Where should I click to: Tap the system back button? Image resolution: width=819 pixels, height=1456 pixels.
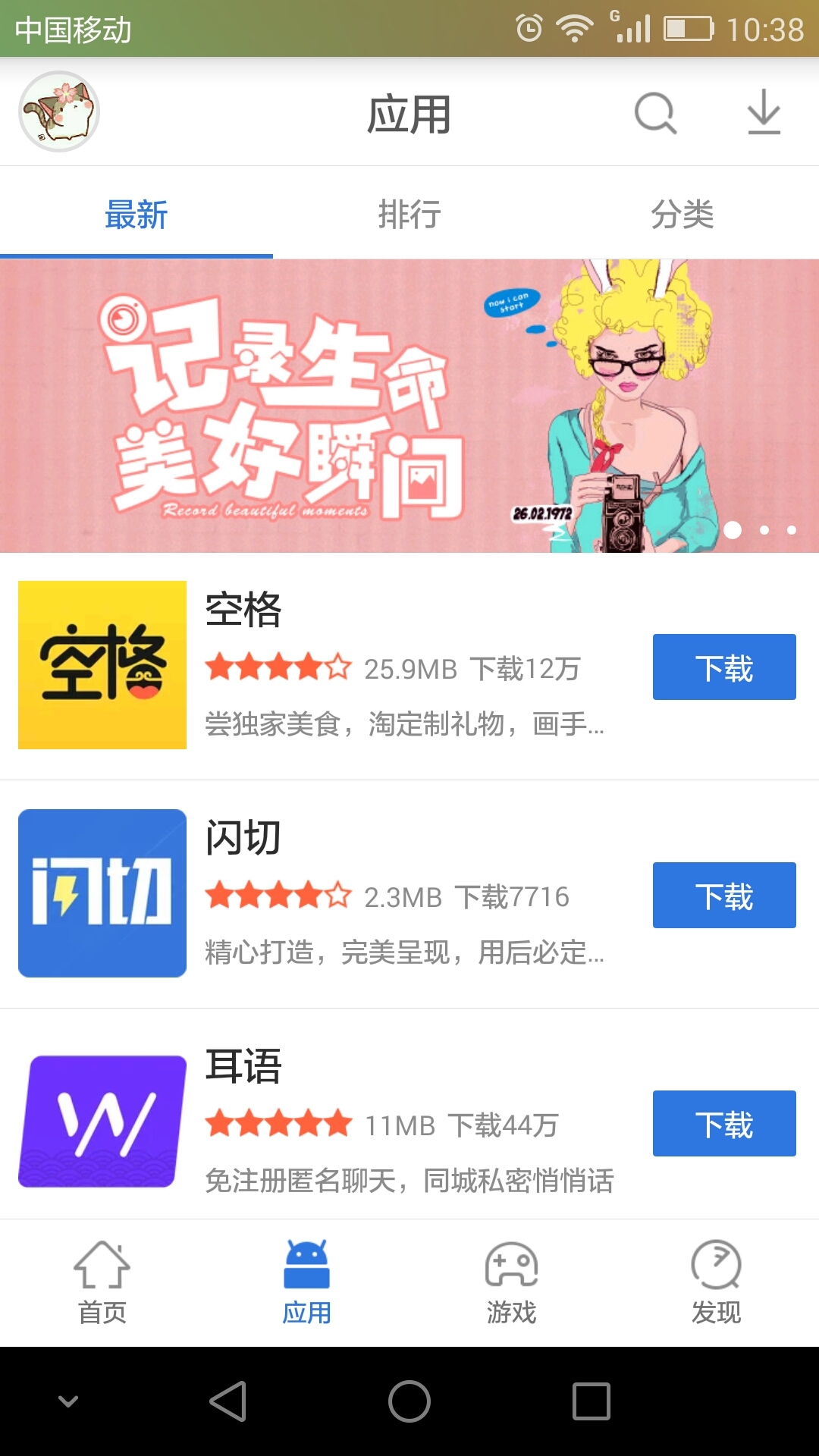click(x=227, y=1401)
